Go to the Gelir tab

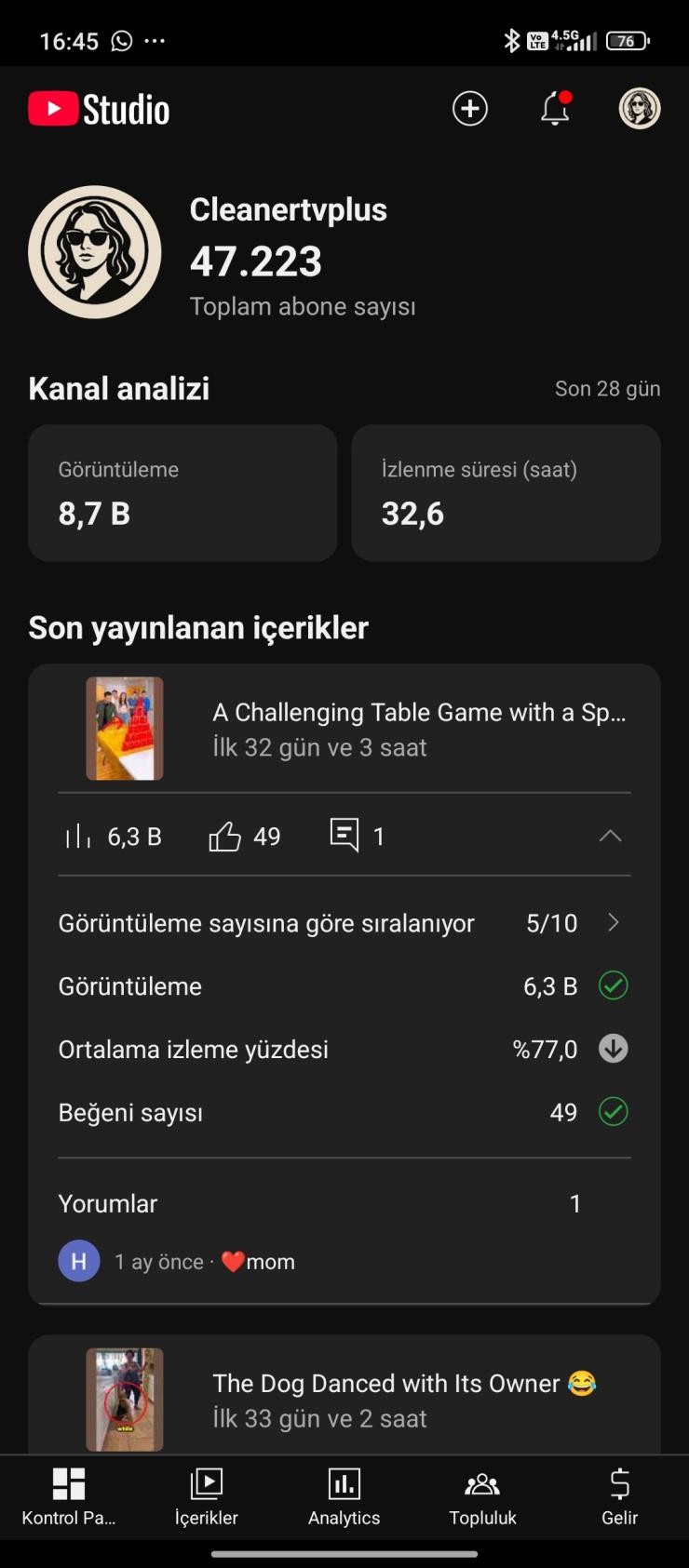point(619,1496)
